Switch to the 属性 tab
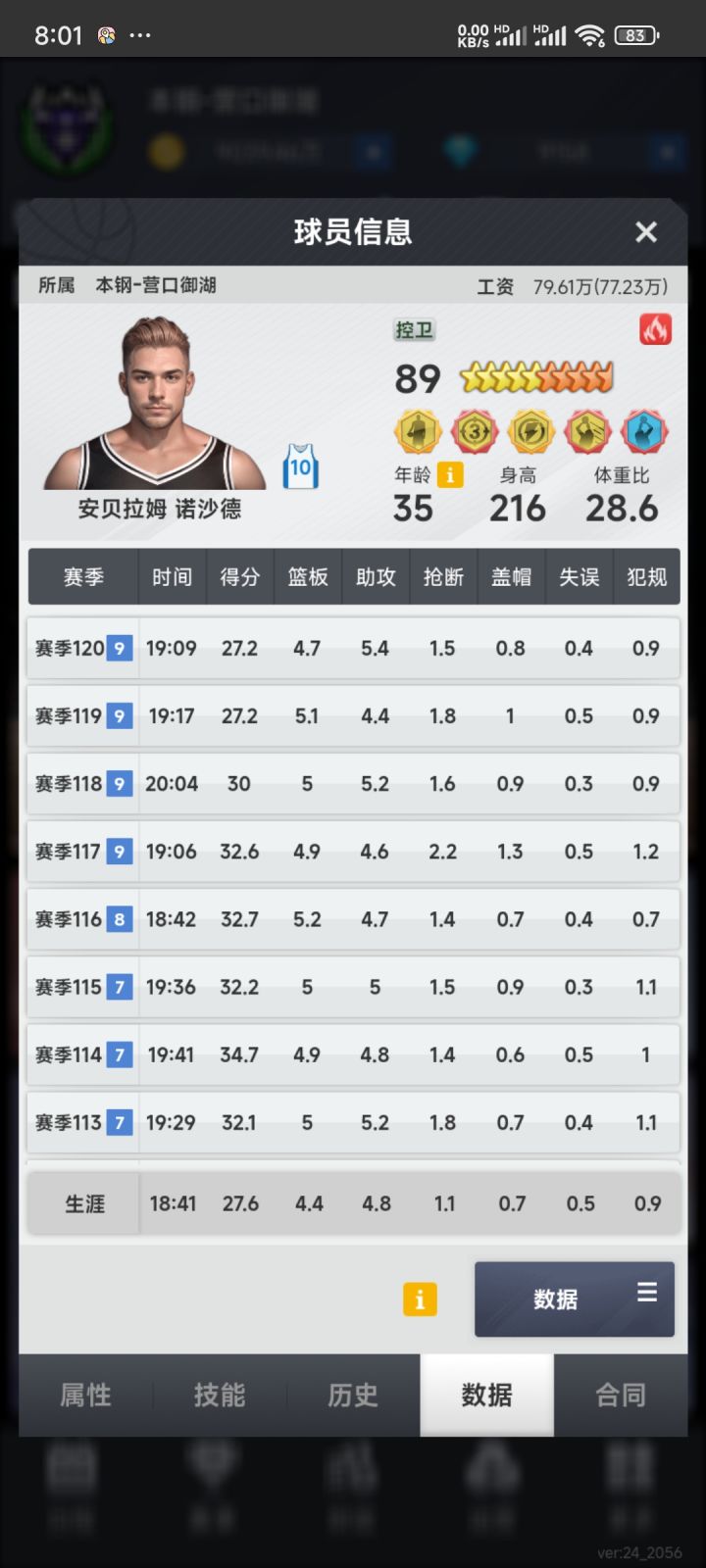Screen dimensions: 706x1568 click(x=86, y=1395)
